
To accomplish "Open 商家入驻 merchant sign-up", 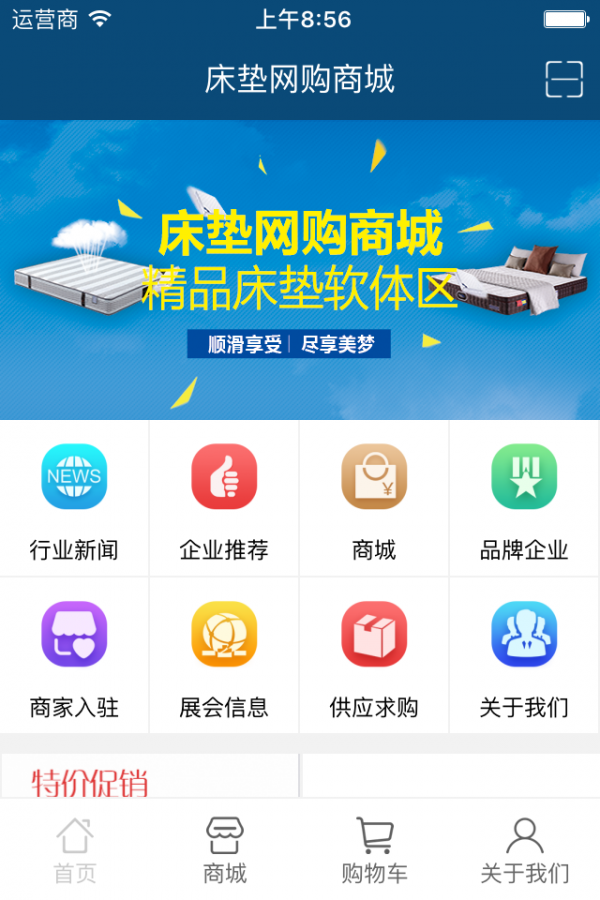I will pyautogui.click(x=74, y=655).
